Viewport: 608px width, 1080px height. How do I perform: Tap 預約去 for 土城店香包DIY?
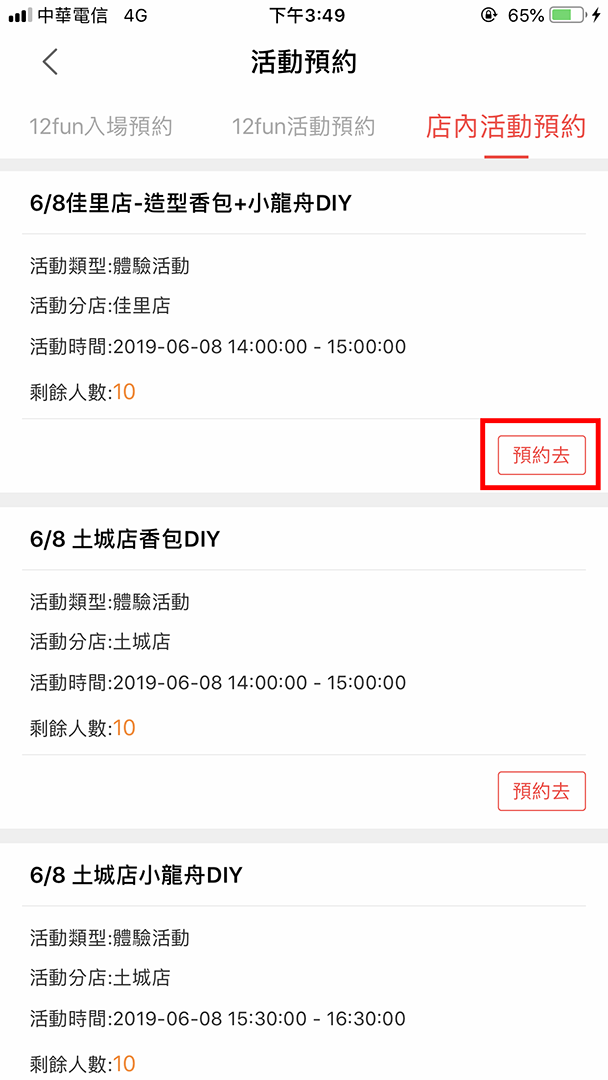click(x=541, y=791)
